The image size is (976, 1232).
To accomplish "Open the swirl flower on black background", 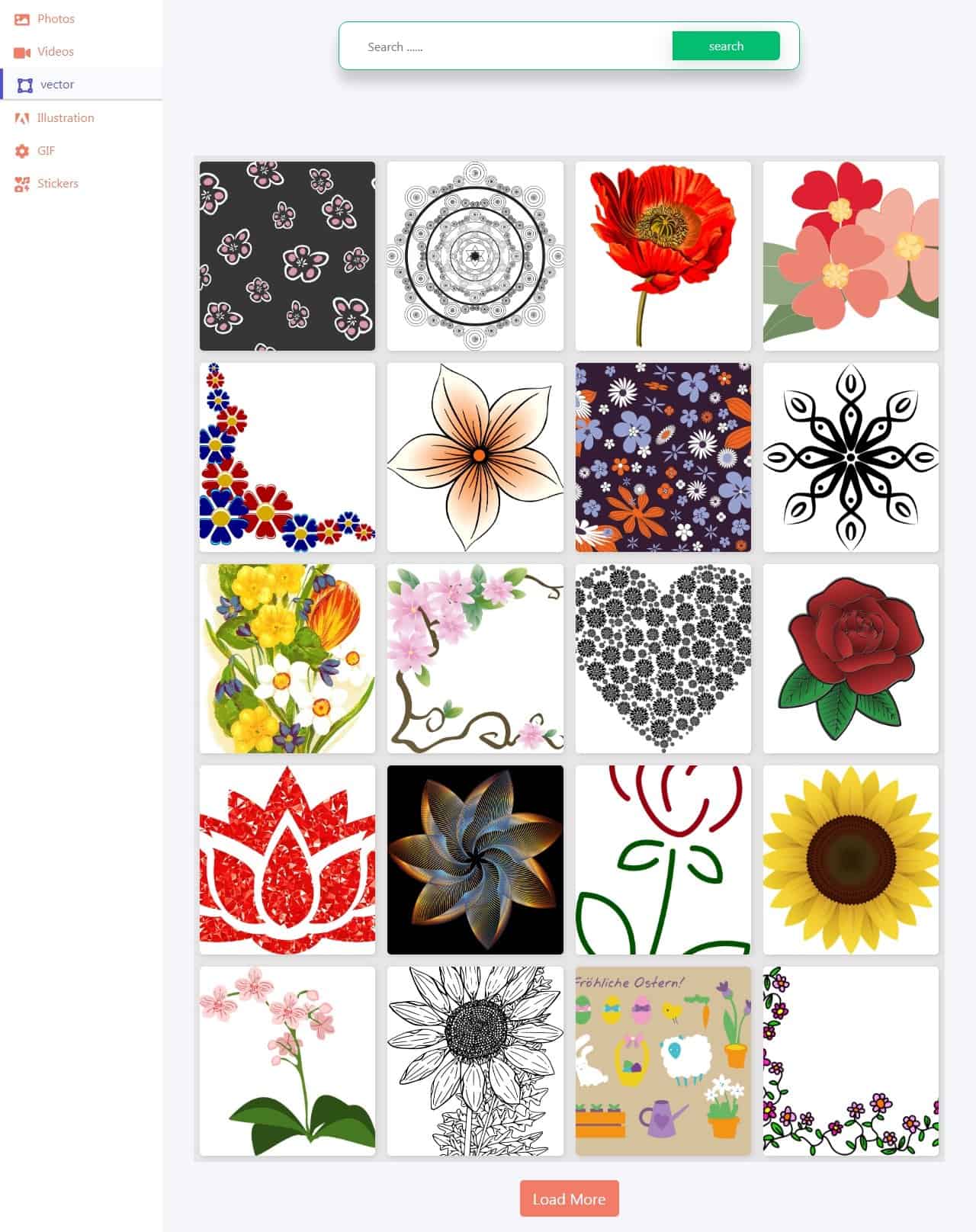I will click(x=475, y=860).
